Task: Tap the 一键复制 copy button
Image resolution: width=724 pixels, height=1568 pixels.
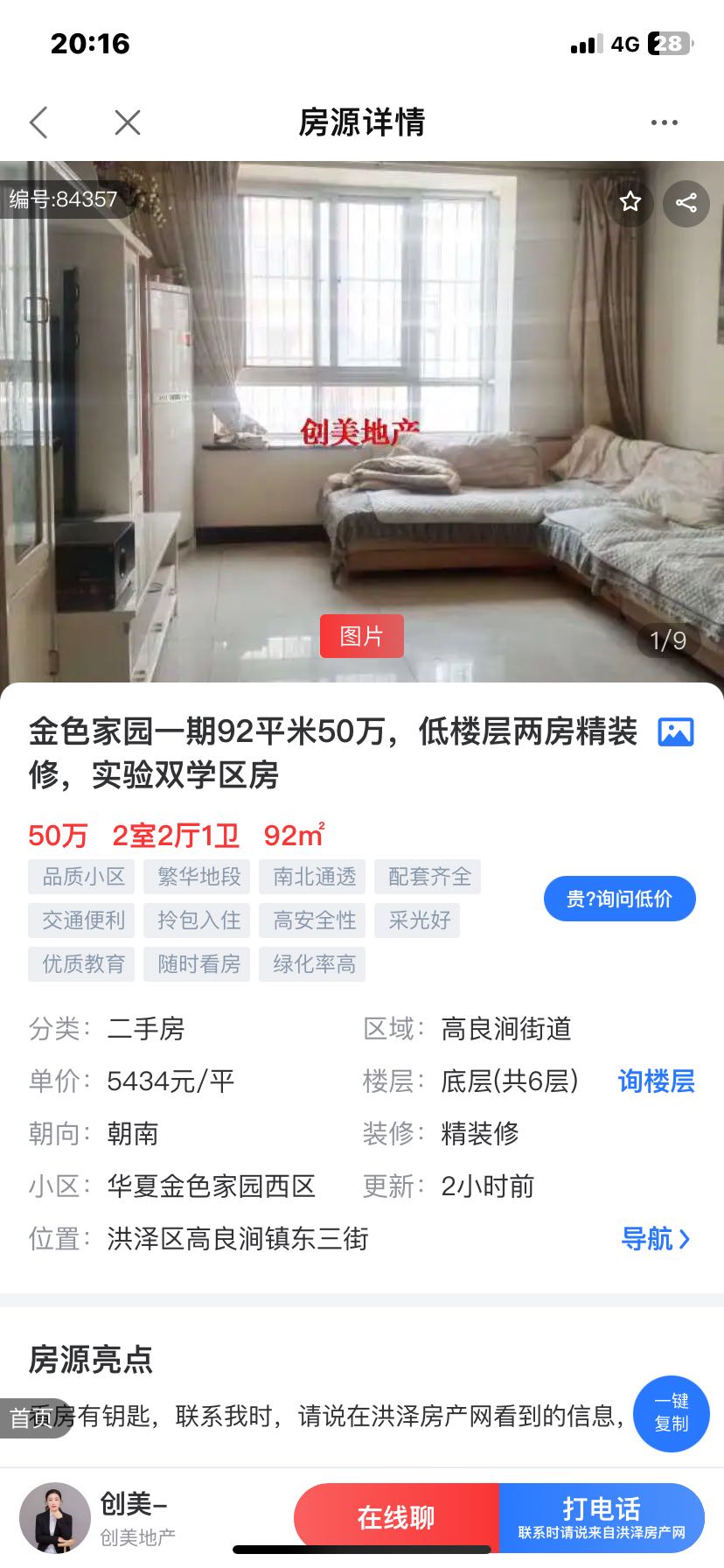Action: coord(672,1413)
